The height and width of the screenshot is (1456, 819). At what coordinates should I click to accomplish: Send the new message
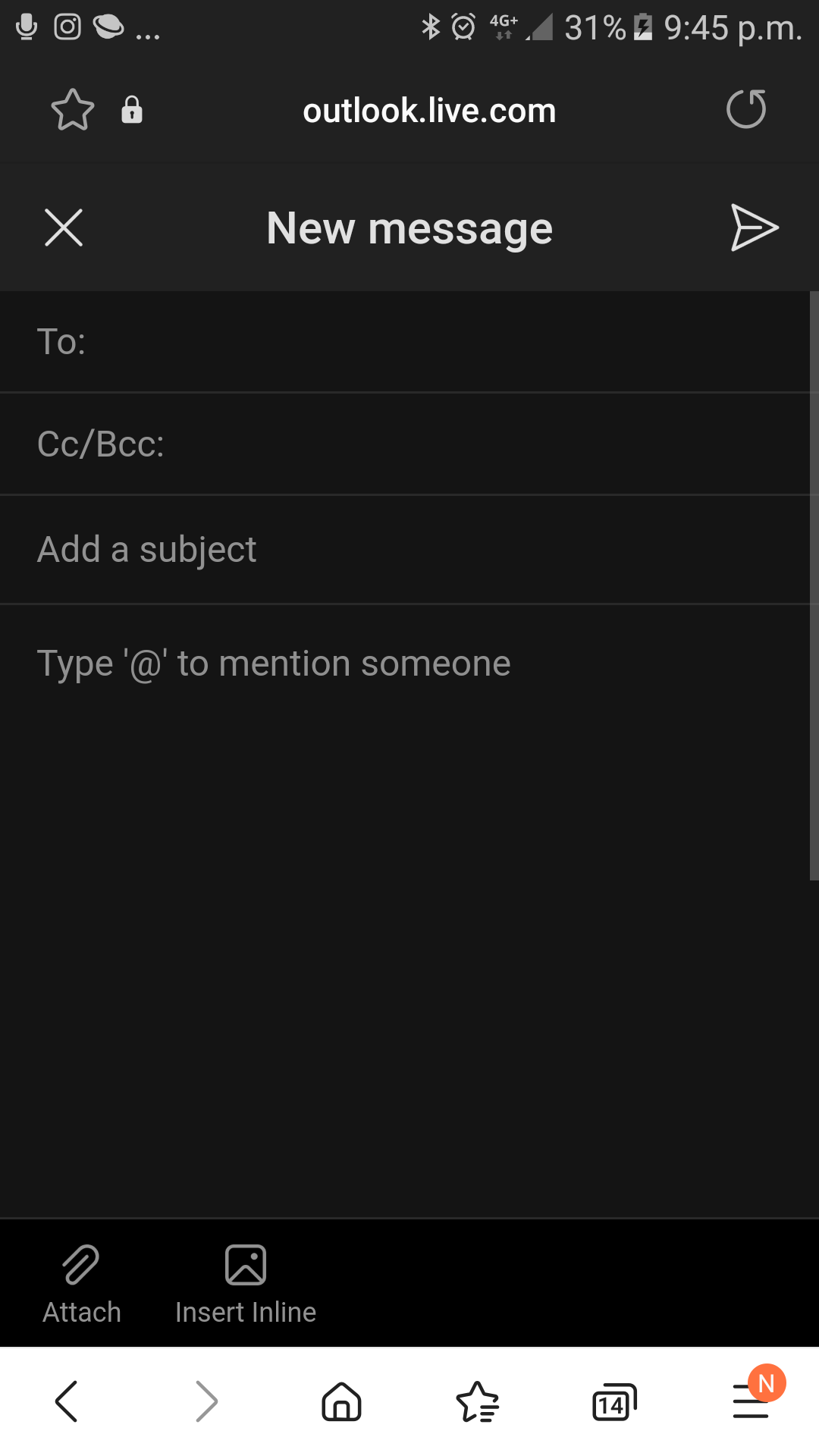[x=755, y=227]
